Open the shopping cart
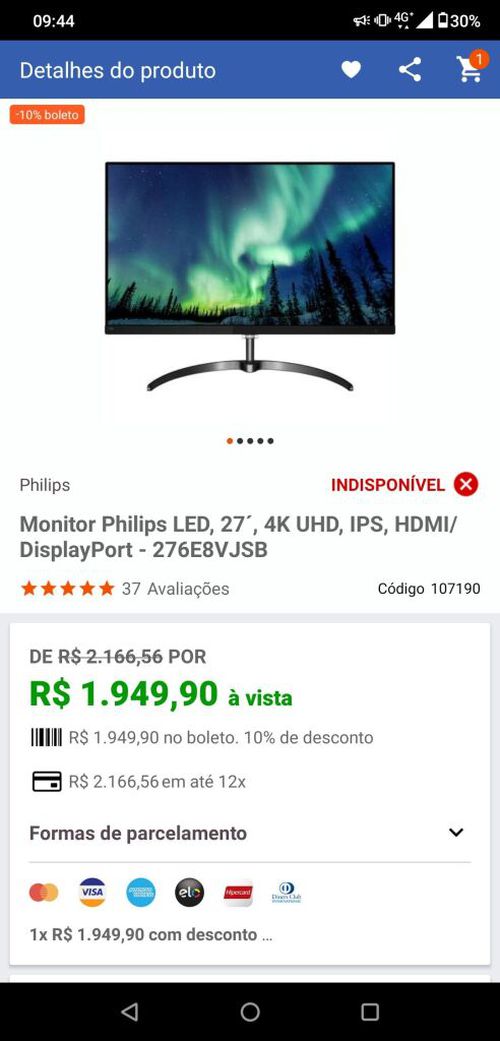Image resolution: width=500 pixels, height=1041 pixels. click(470, 68)
